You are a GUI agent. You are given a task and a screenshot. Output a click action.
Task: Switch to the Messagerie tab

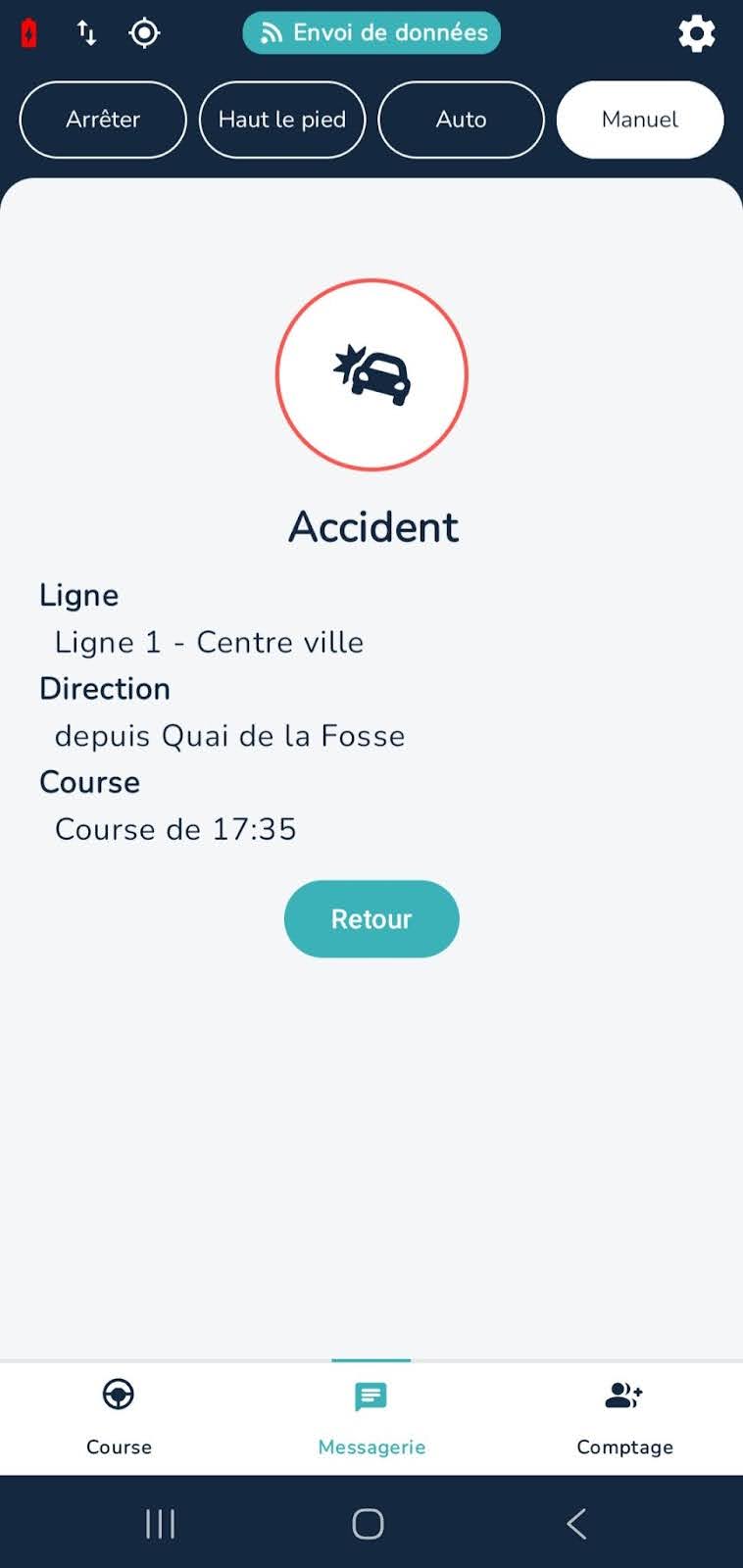pyautogui.click(x=371, y=1418)
